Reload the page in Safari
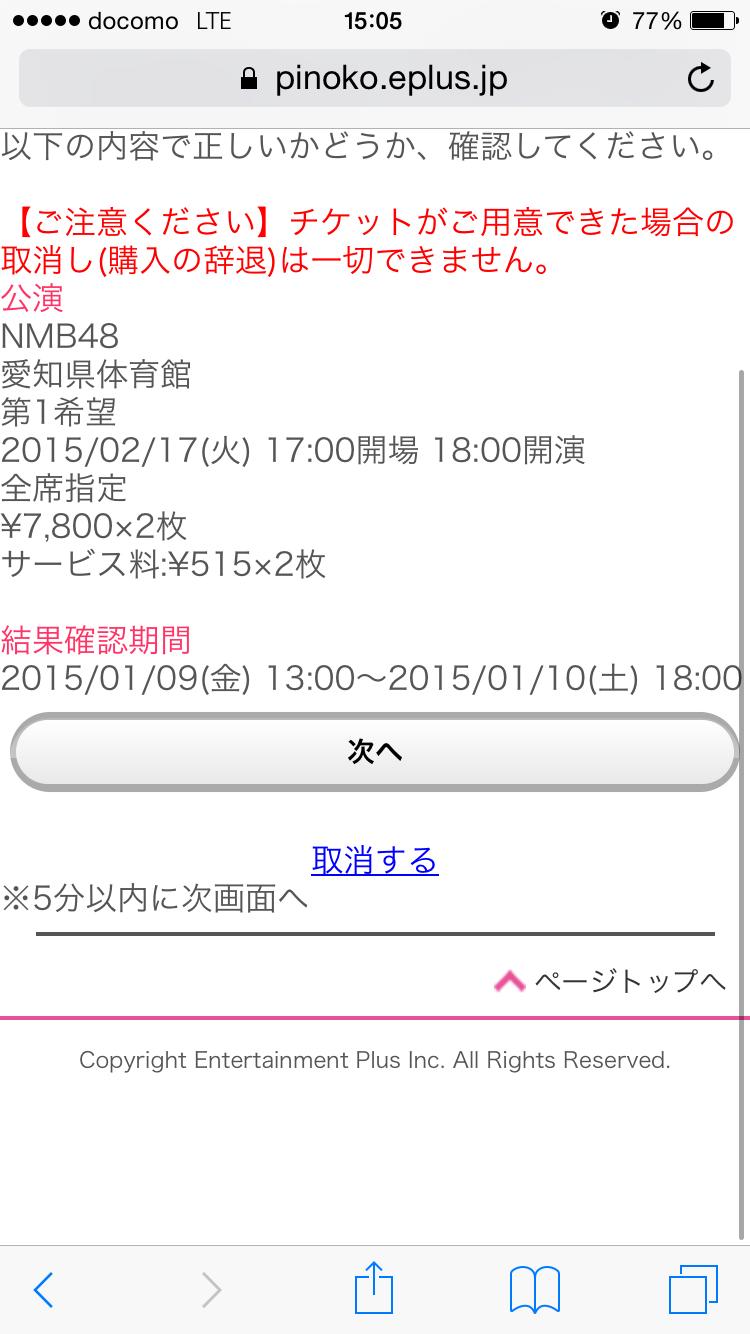750x1334 pixels. 701,78
